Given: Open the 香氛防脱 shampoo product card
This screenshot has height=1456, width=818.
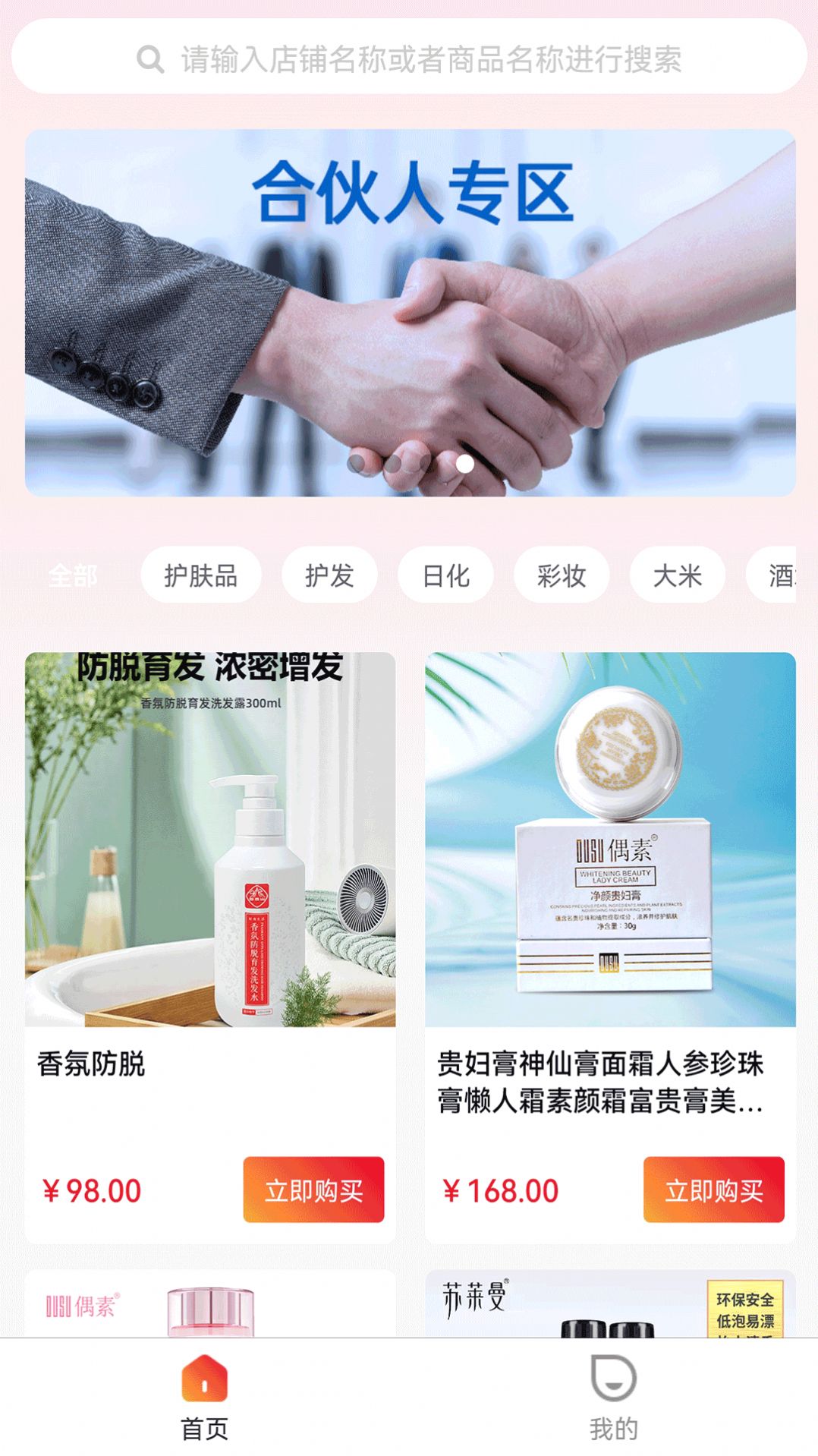Looking at the screenshot, I should (x=210, y=839).
